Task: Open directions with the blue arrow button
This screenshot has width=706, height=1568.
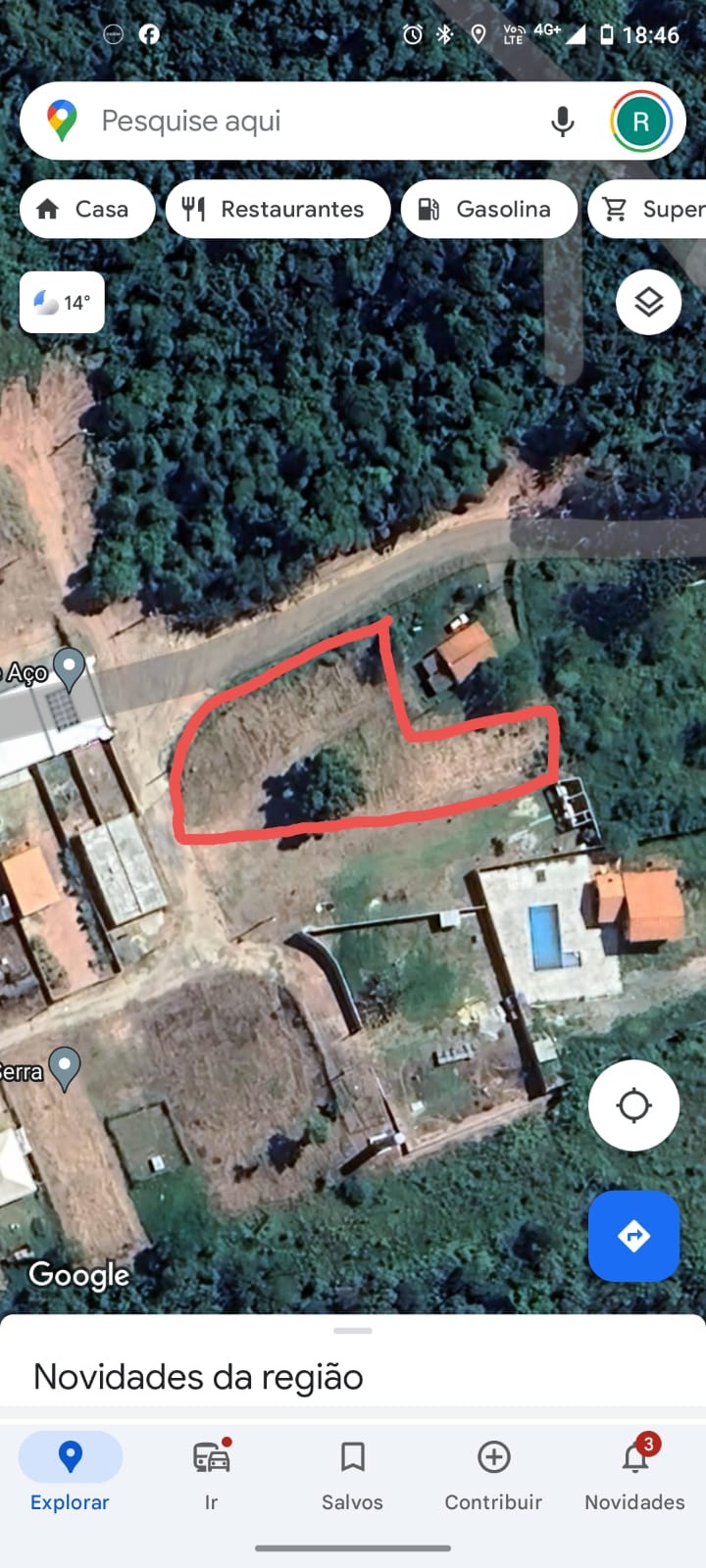Action: pos(633,1236)
